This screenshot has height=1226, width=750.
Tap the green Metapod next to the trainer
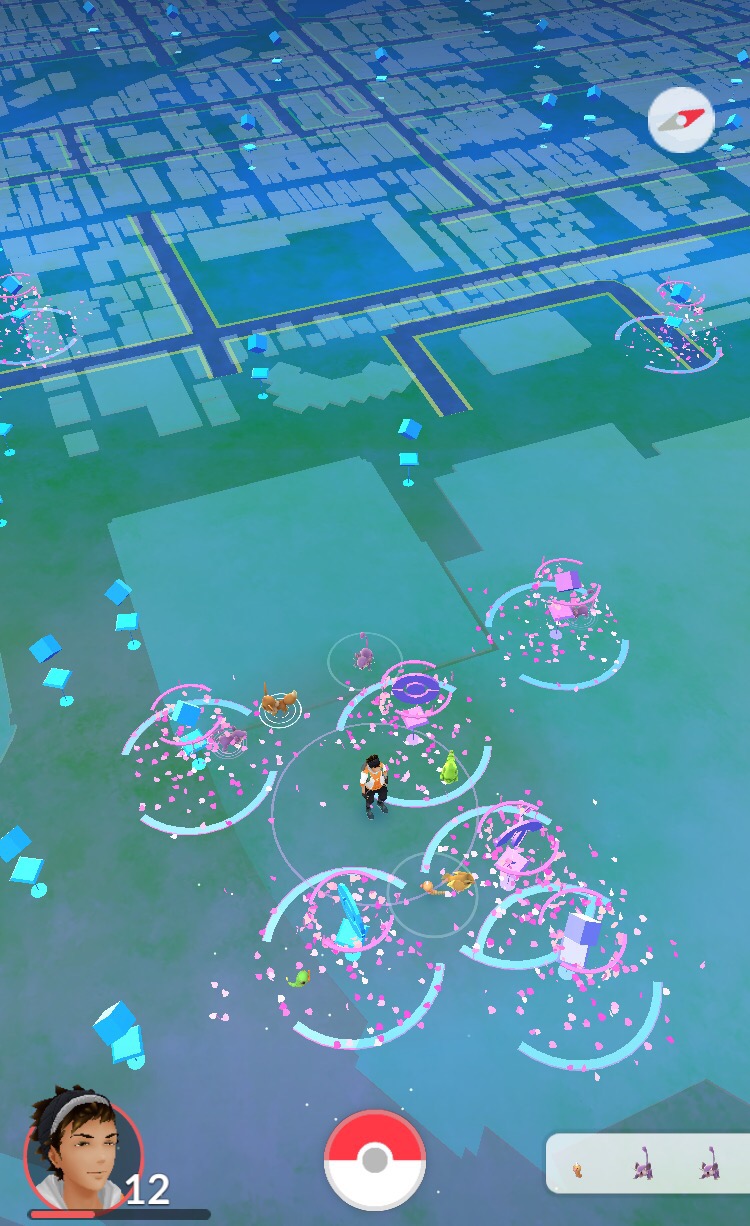coord(450,768)
